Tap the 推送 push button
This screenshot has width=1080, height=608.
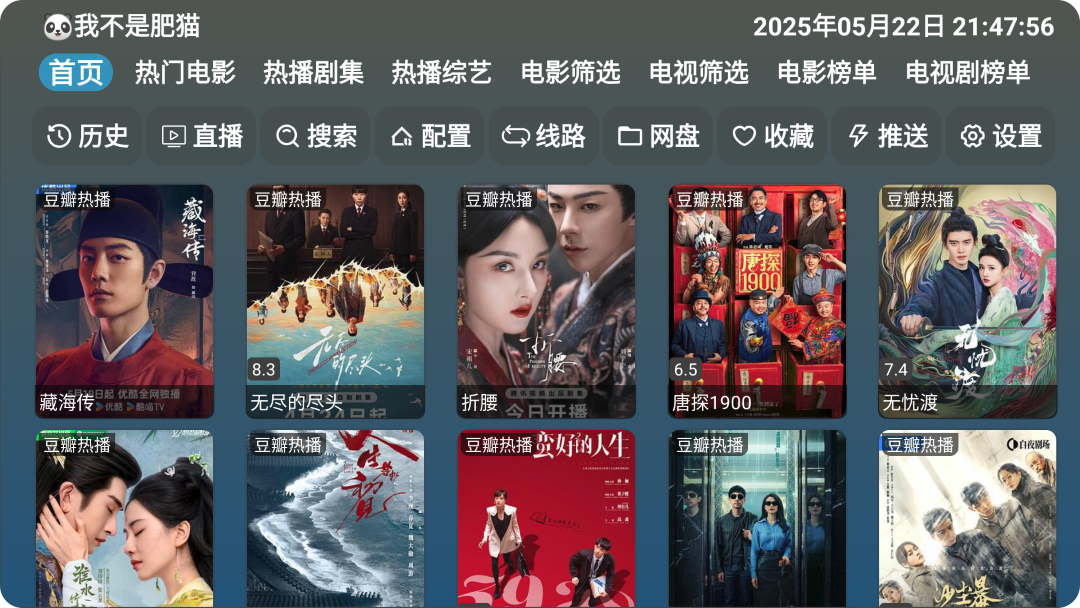coord(887,136)
